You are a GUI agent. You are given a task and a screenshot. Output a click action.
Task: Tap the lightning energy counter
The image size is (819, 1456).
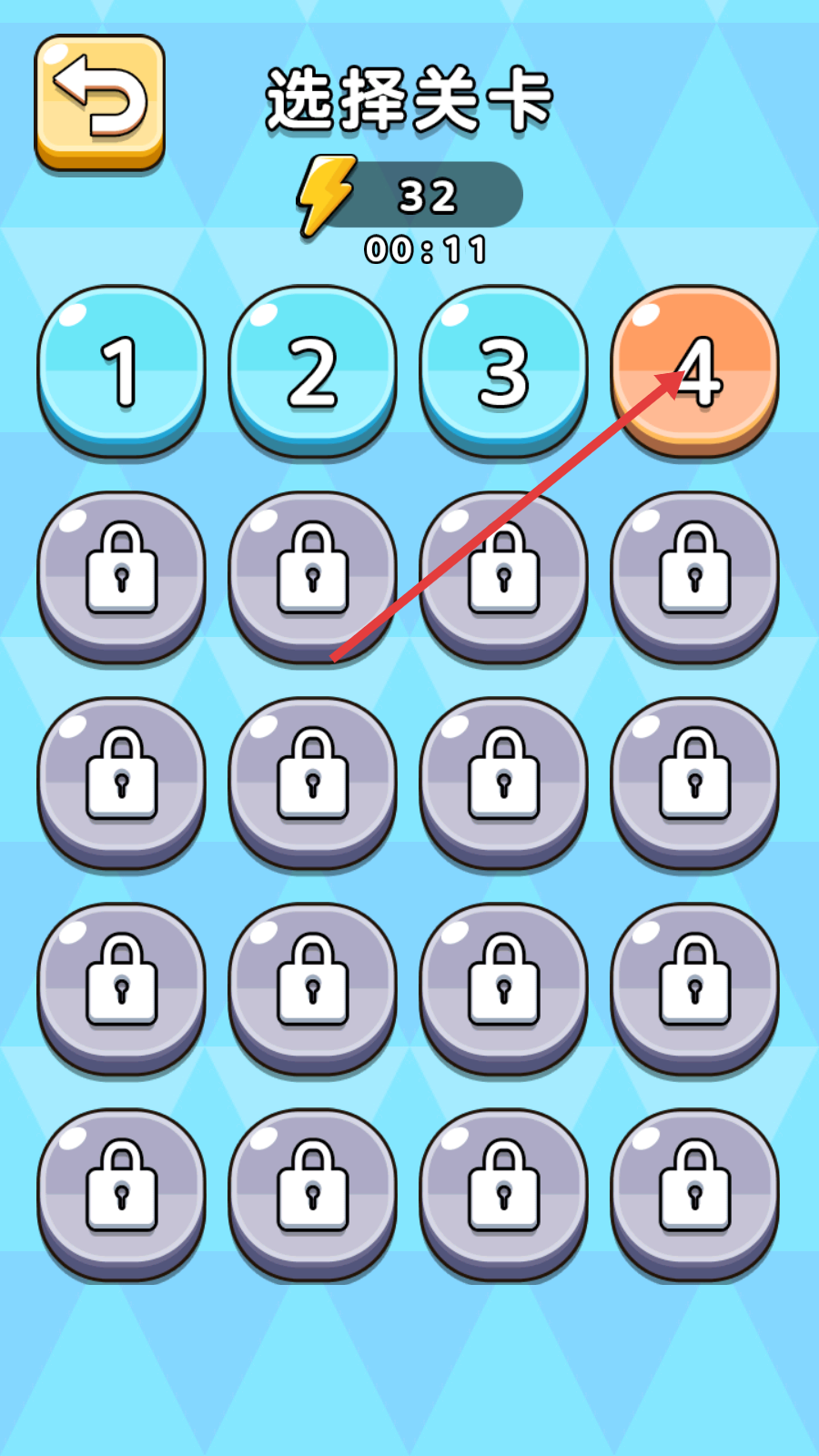coord(411,195)
